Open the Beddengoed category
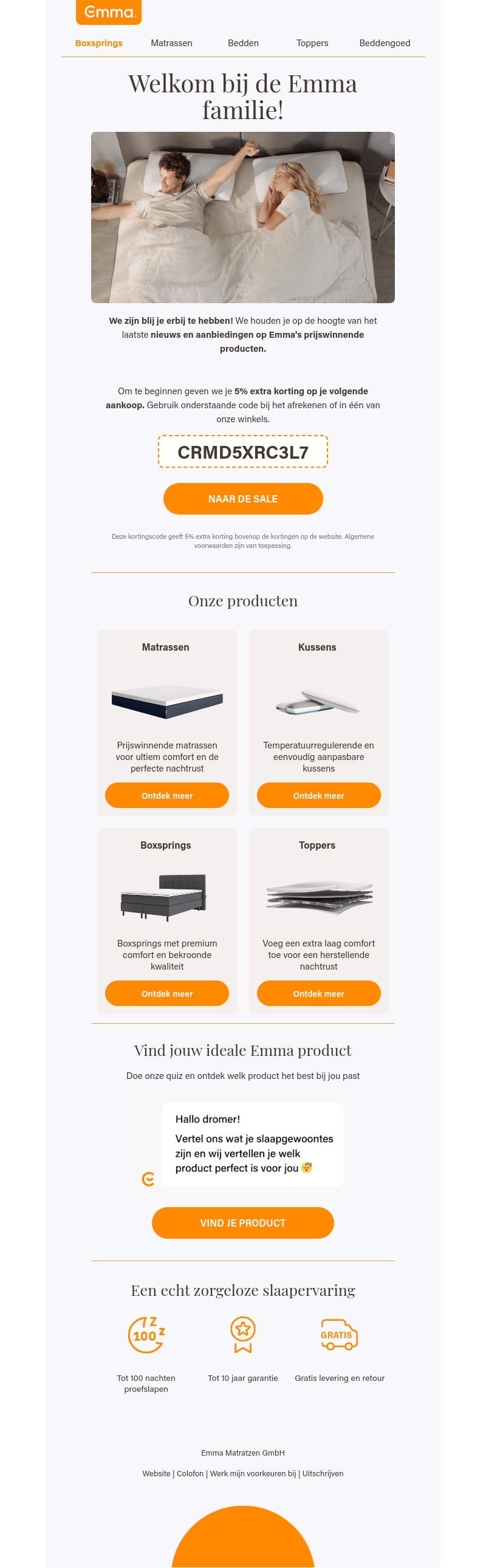This screenshot has height=1568, width=486. [385, 43]
